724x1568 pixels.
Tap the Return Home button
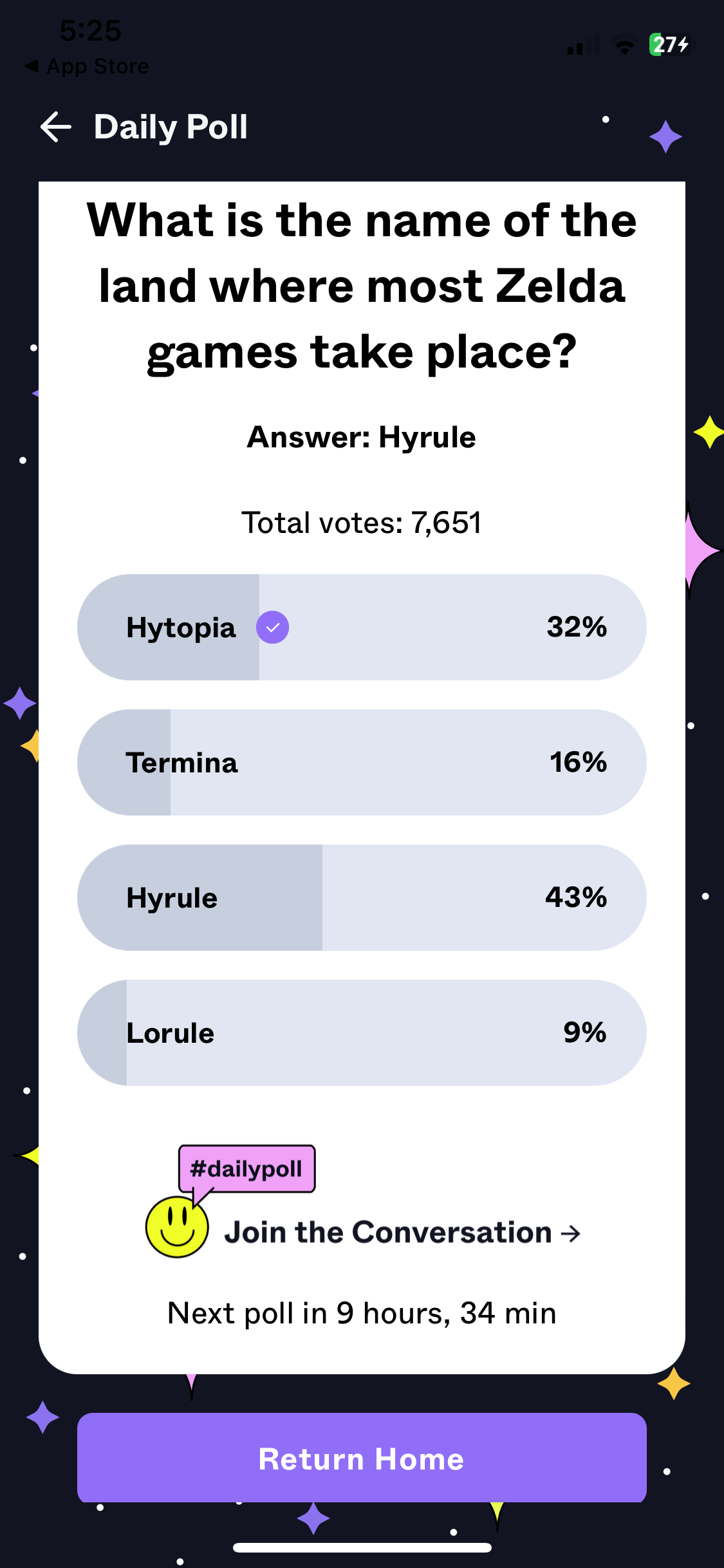tap(362, 1459)
